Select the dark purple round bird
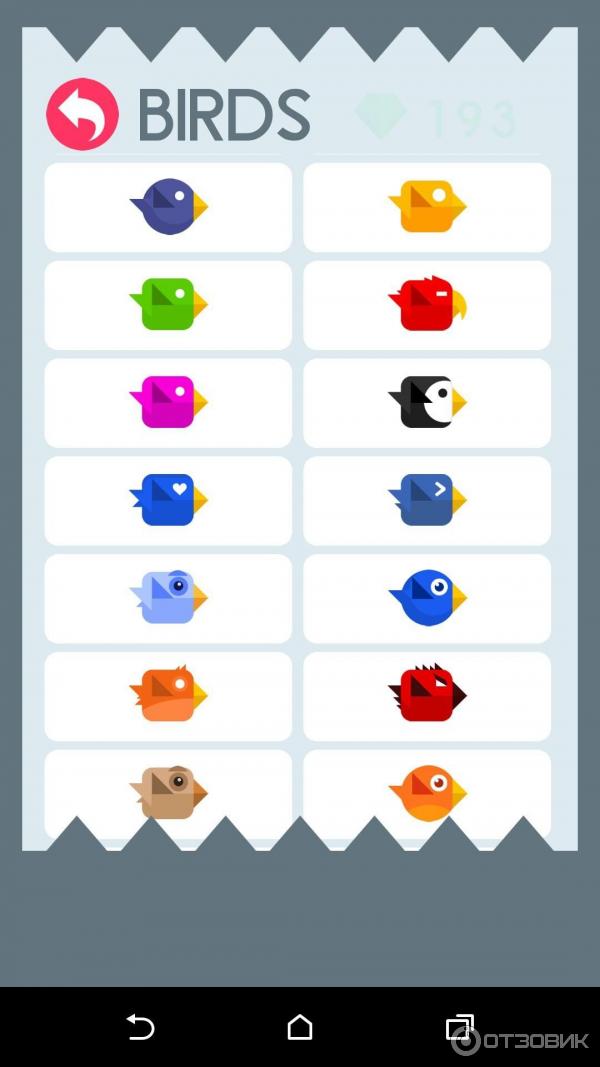Image resolution: width=600 pixels, height=1067 pixels. 168,207
